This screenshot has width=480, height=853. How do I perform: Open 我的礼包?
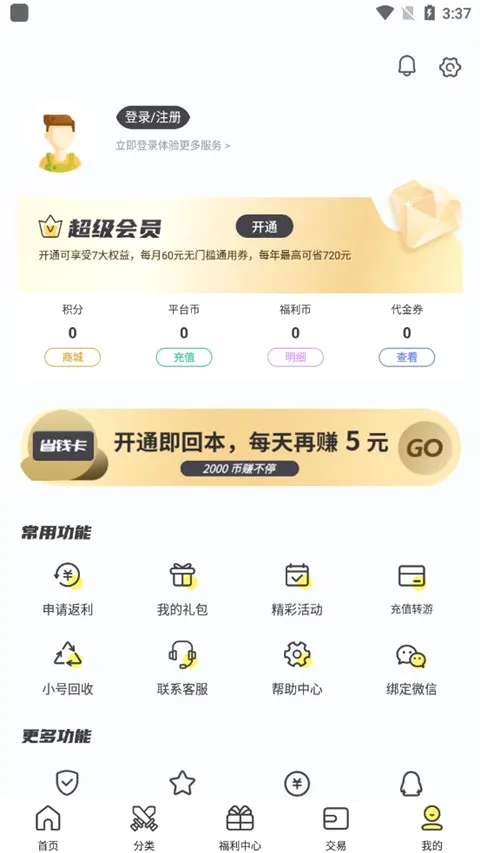(x=182, y=590)
